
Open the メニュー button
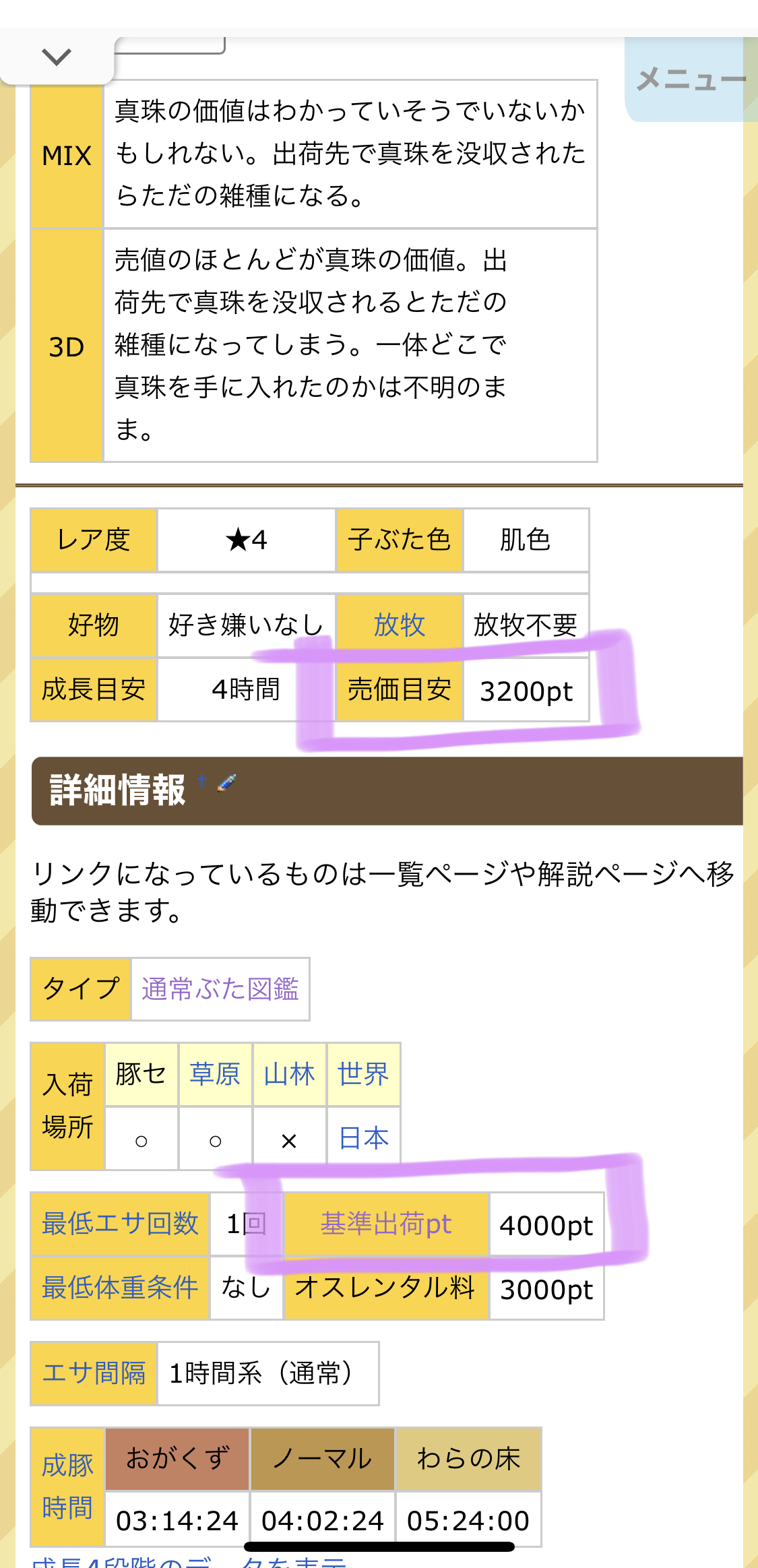pos(691,80)
